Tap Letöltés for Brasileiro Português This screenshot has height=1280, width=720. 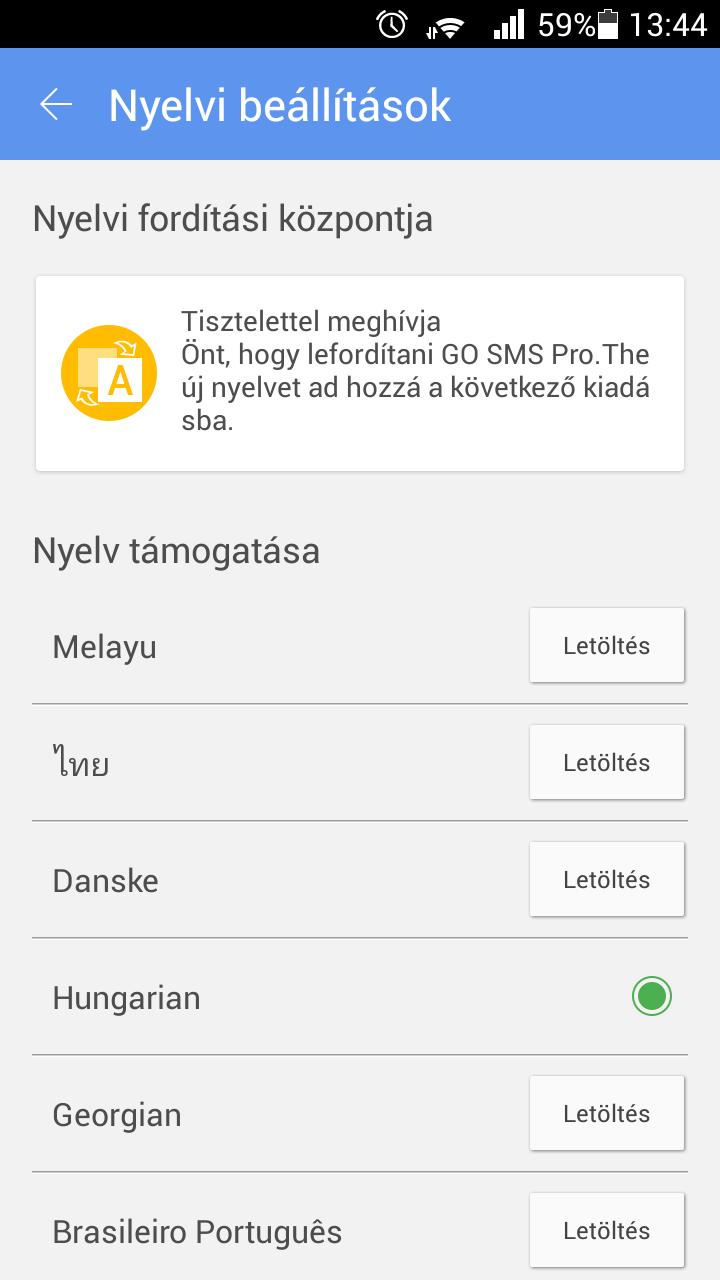tap(606, 1229)
